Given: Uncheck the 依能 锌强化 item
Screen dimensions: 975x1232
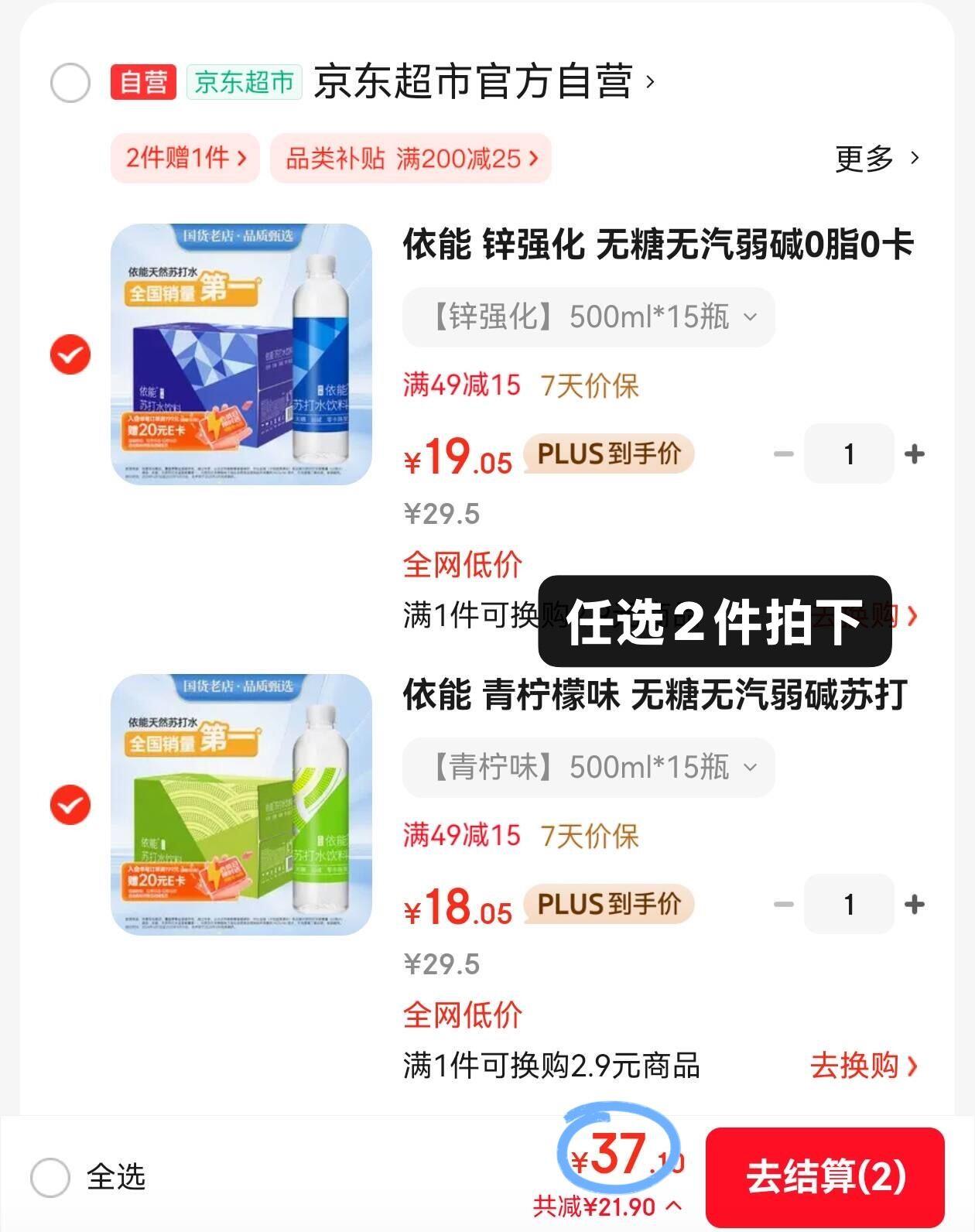Looking at the screenshot, I should pos(70,354).
